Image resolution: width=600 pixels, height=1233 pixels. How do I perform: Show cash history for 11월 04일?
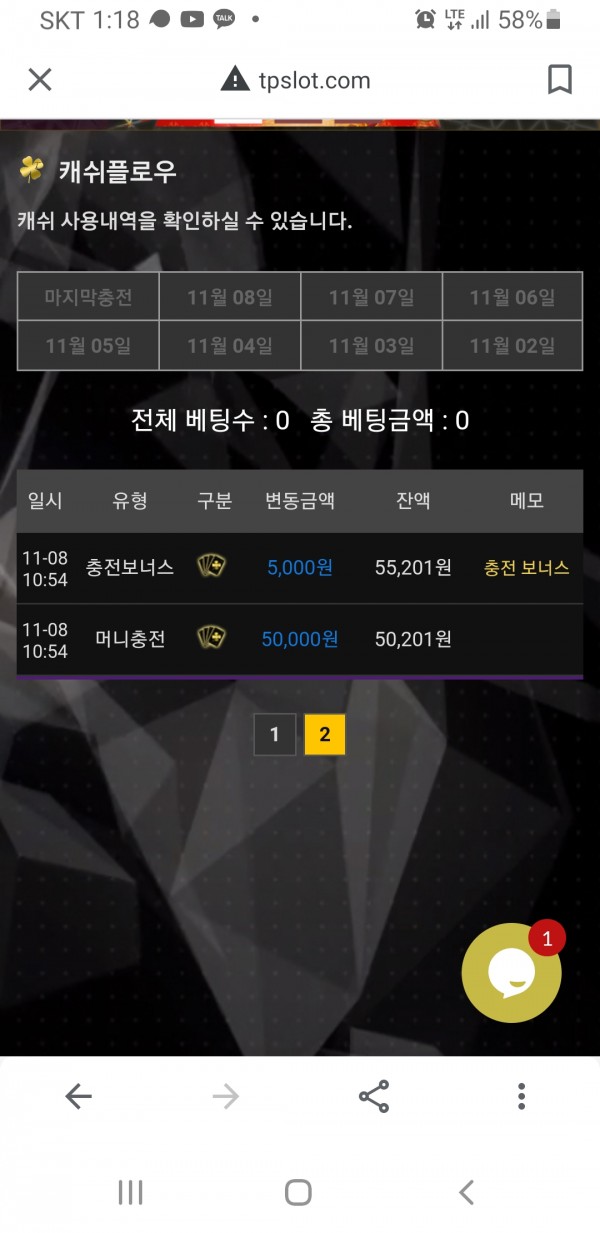pyautogui.click(x=230, y=346)
